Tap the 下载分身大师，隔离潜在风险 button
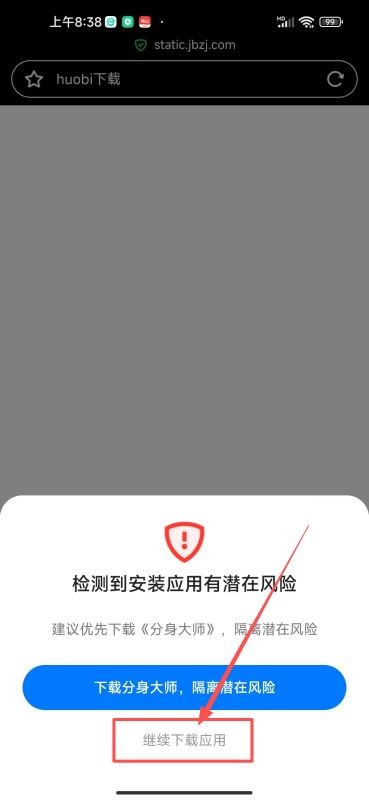Image resolution: width=369 pixels, height=800 pixels. [184, 687]
